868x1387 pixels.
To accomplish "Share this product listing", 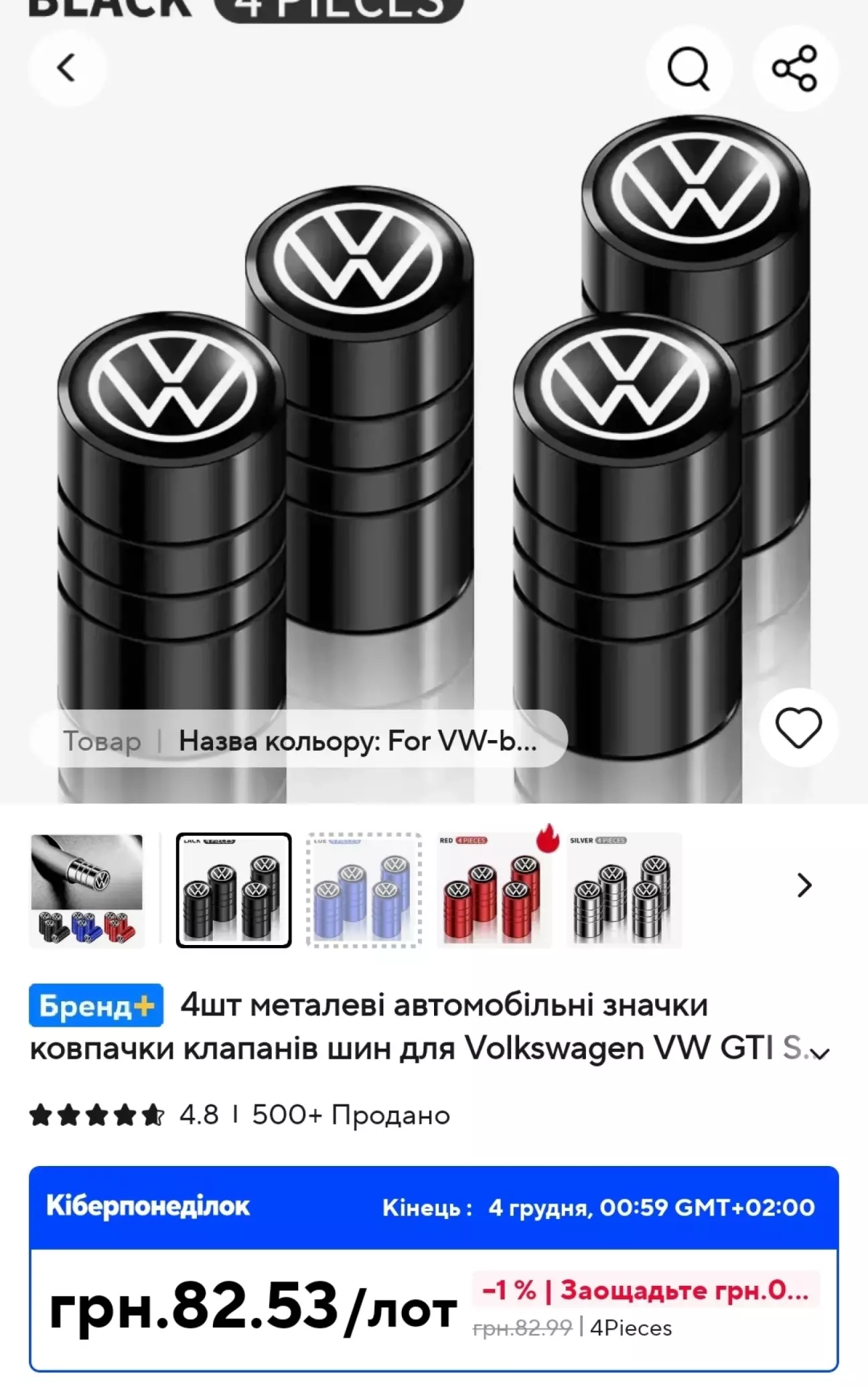I will pyautogui.click(x=795, y=68).
